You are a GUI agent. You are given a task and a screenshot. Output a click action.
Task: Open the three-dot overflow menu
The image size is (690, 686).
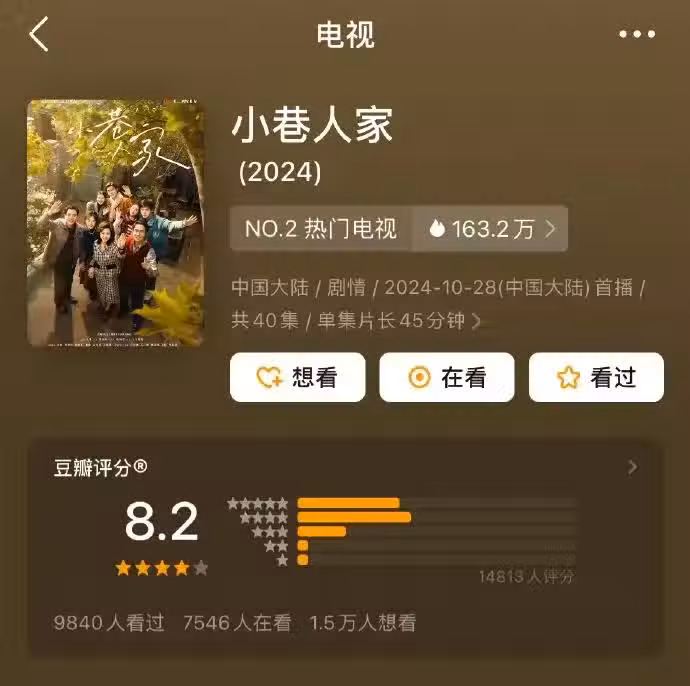pyautogui.click(x=637, y=34)
